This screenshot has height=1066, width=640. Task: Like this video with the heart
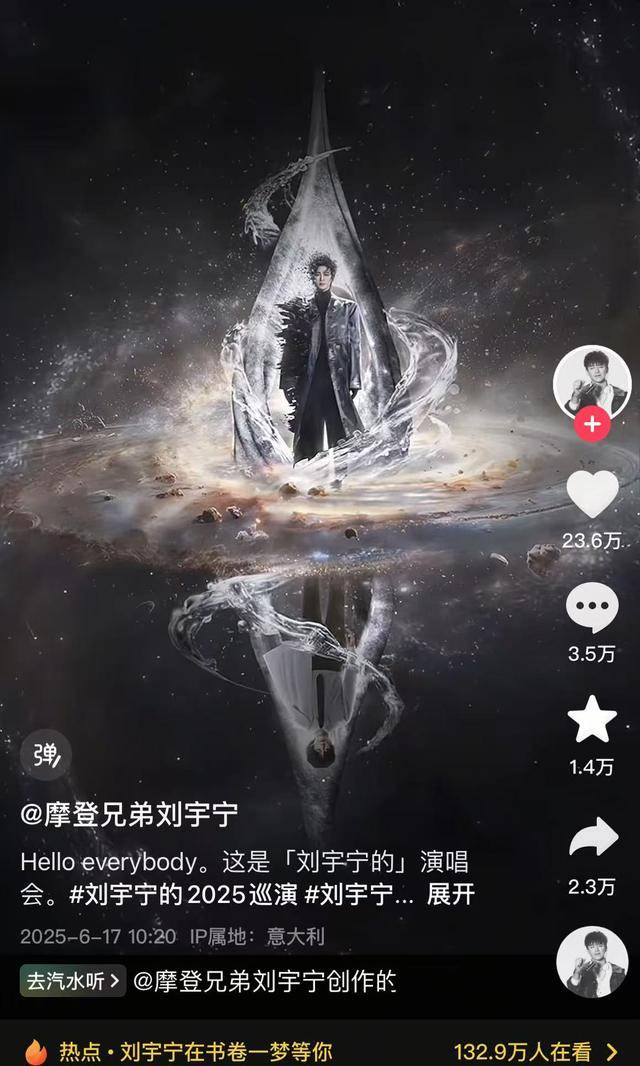(592, 494)
